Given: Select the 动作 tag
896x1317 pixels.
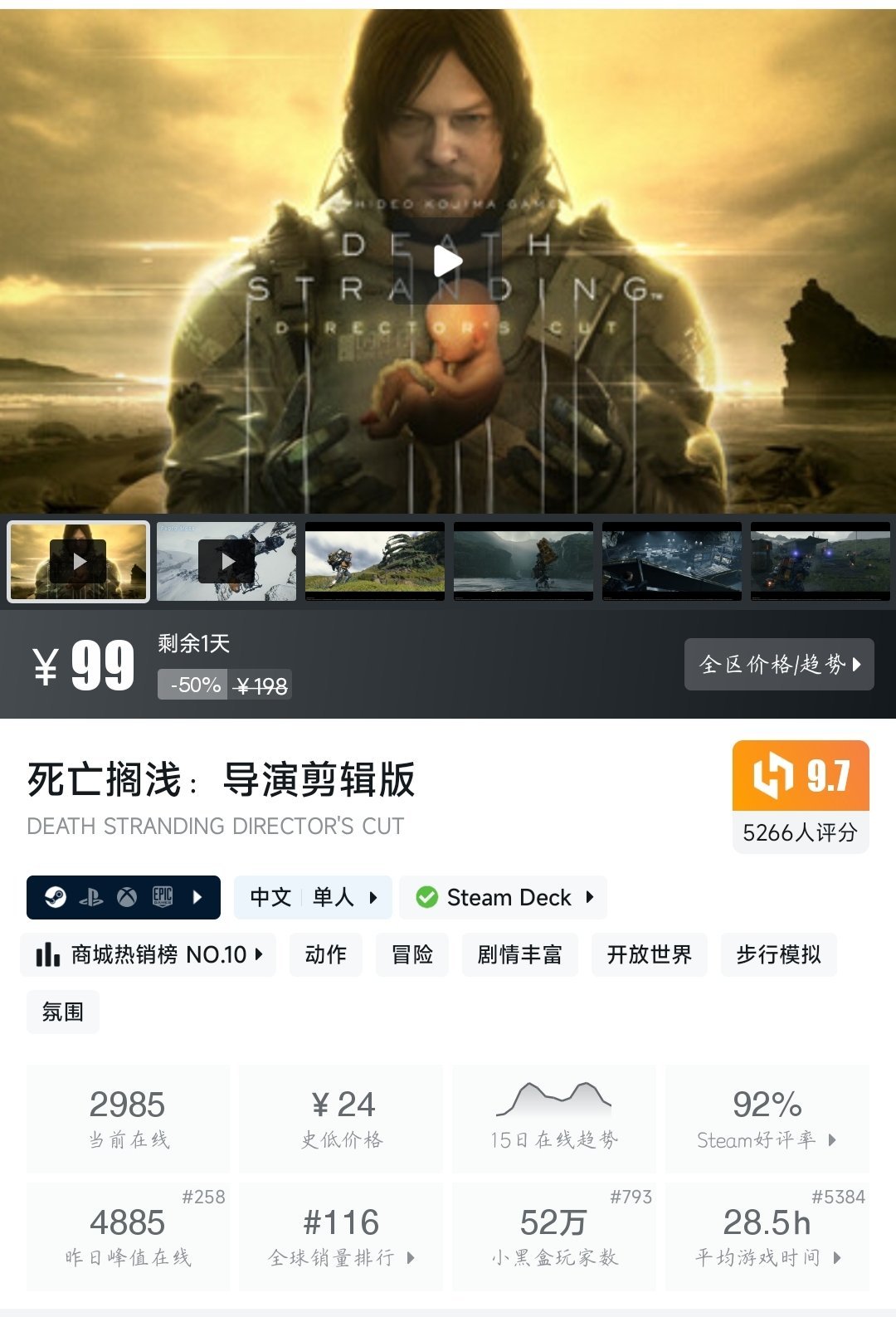Looking at the screenshot, I should pyautogui.click(x=326, y=954).
